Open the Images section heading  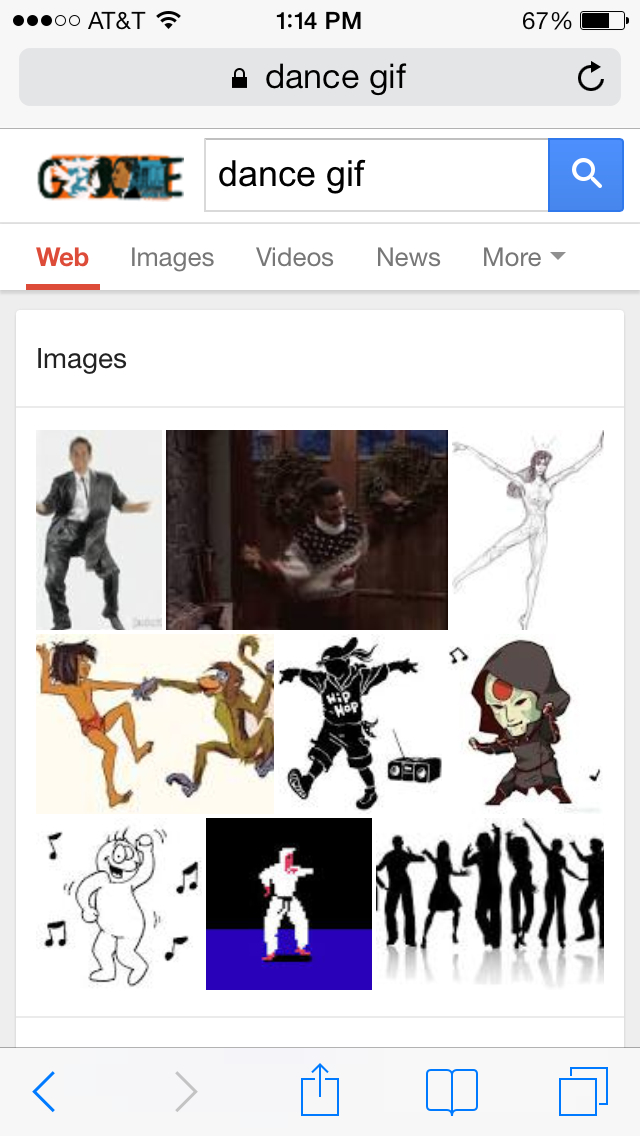point(82,359)
